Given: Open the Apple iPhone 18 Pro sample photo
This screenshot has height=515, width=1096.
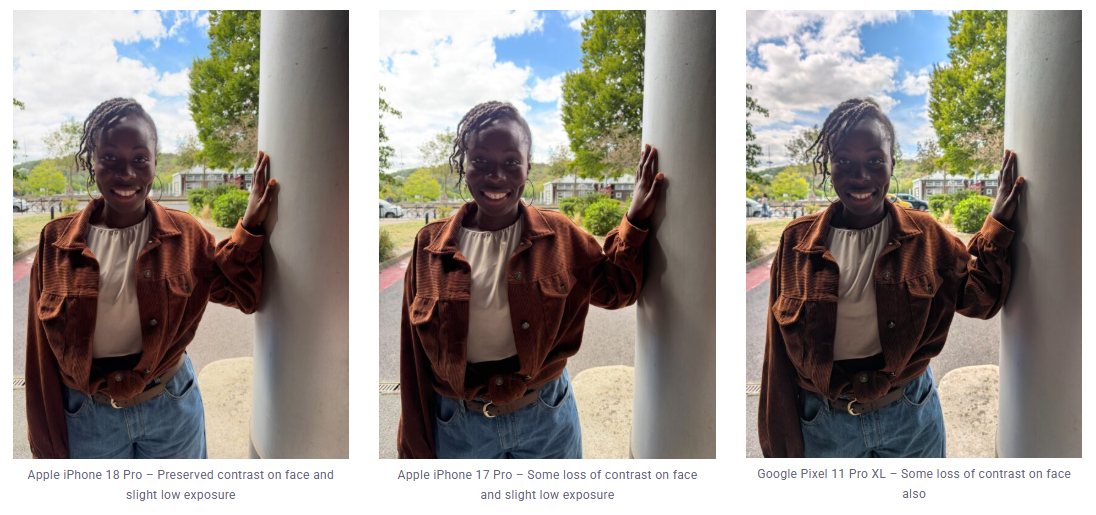Looking at the screenshot, I should (x=180, y=234).
